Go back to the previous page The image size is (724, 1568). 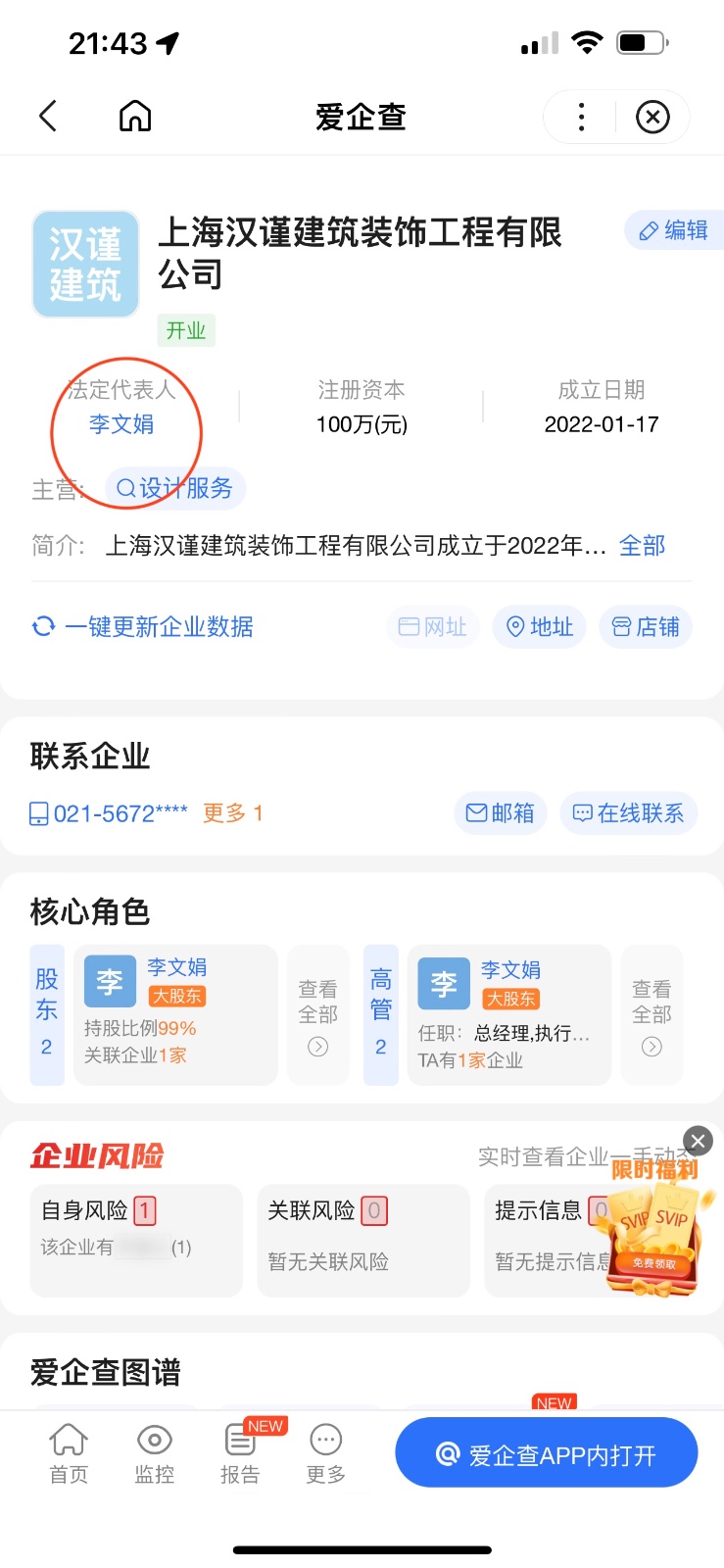pyautogui.click(x=48, y=117)
